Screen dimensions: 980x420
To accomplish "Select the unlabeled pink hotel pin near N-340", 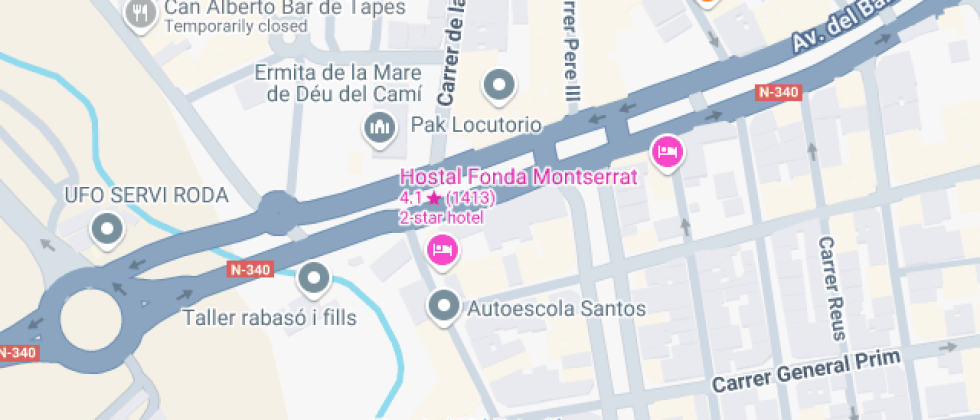I will pos(667,152).
